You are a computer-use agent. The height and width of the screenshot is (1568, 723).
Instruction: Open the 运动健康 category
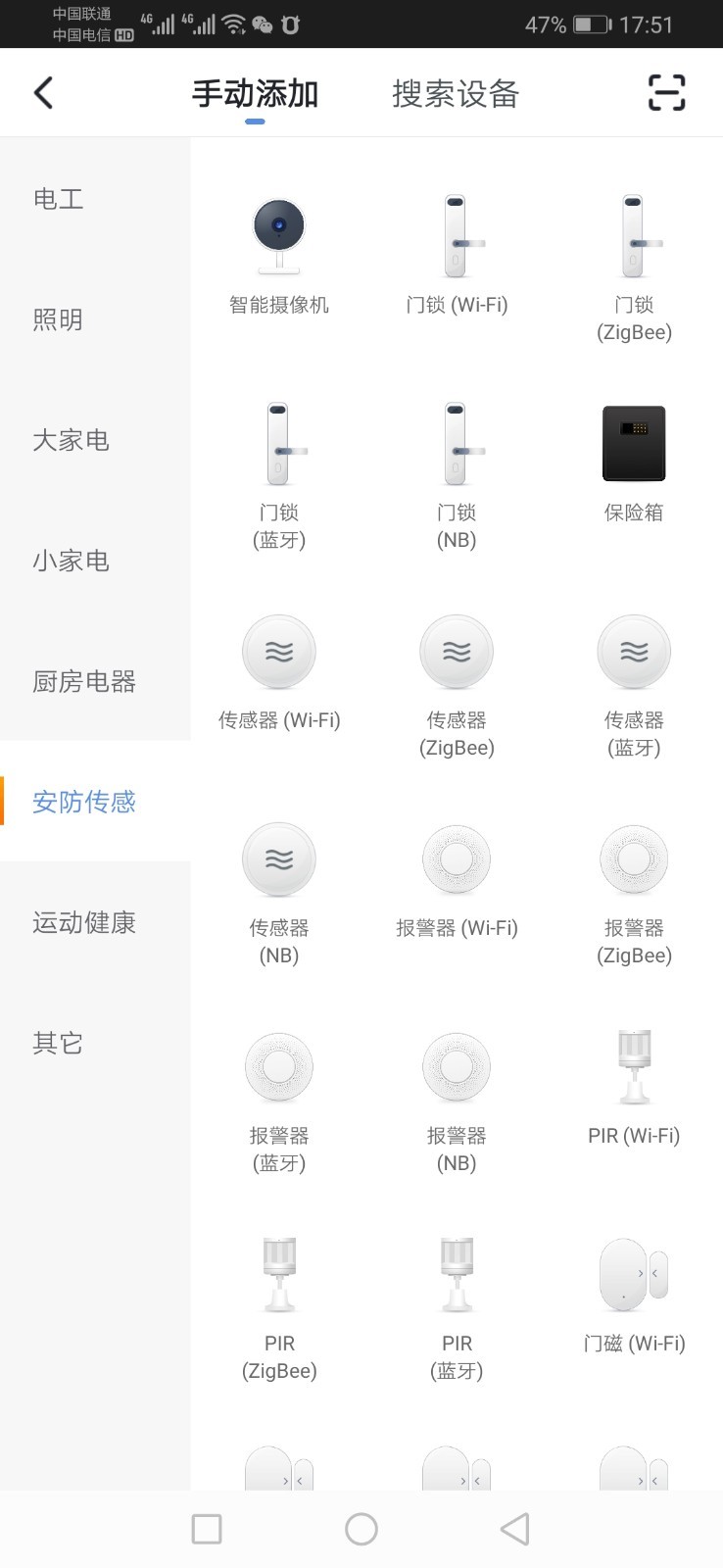[x=84, y=922]
